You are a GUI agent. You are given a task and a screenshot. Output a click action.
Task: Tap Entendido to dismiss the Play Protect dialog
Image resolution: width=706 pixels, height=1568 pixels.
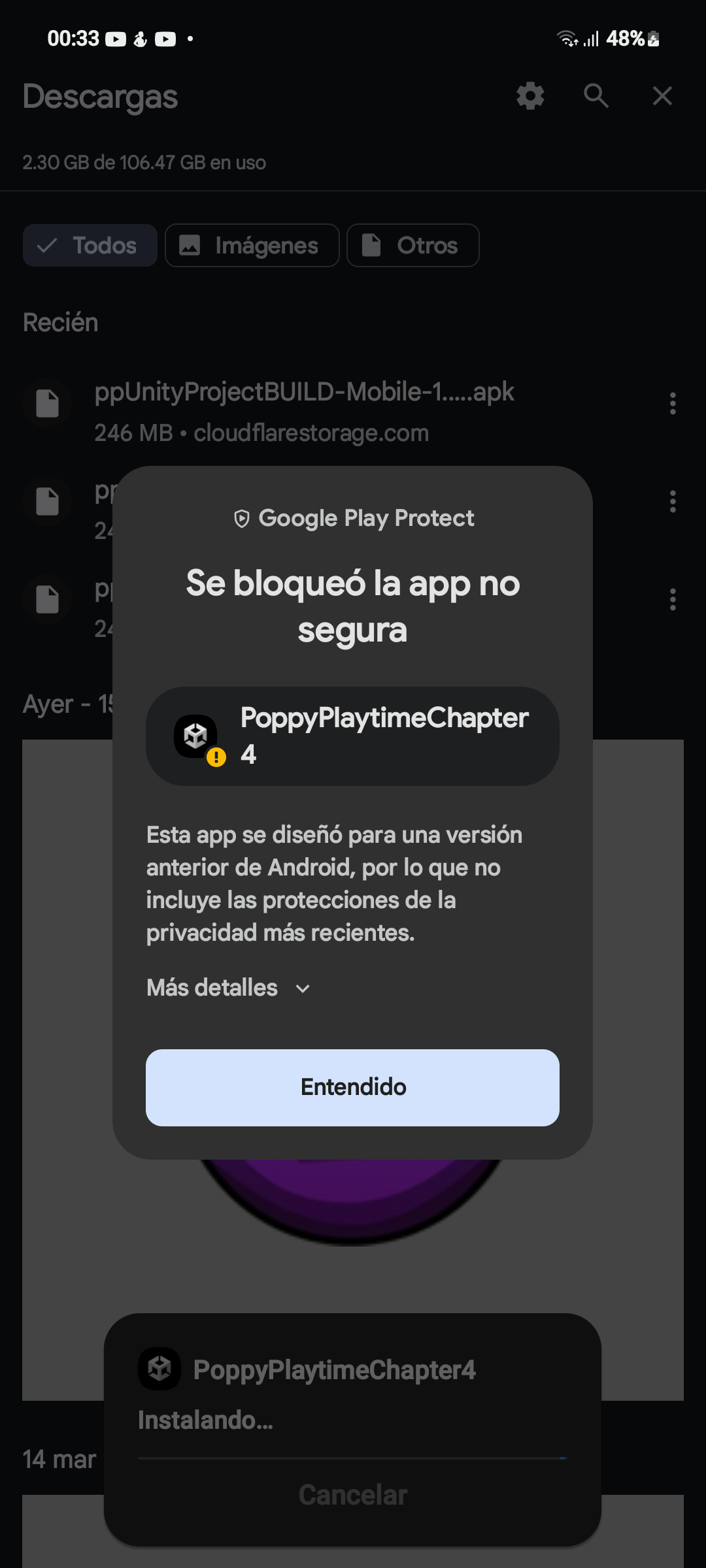click(352, 1087)
